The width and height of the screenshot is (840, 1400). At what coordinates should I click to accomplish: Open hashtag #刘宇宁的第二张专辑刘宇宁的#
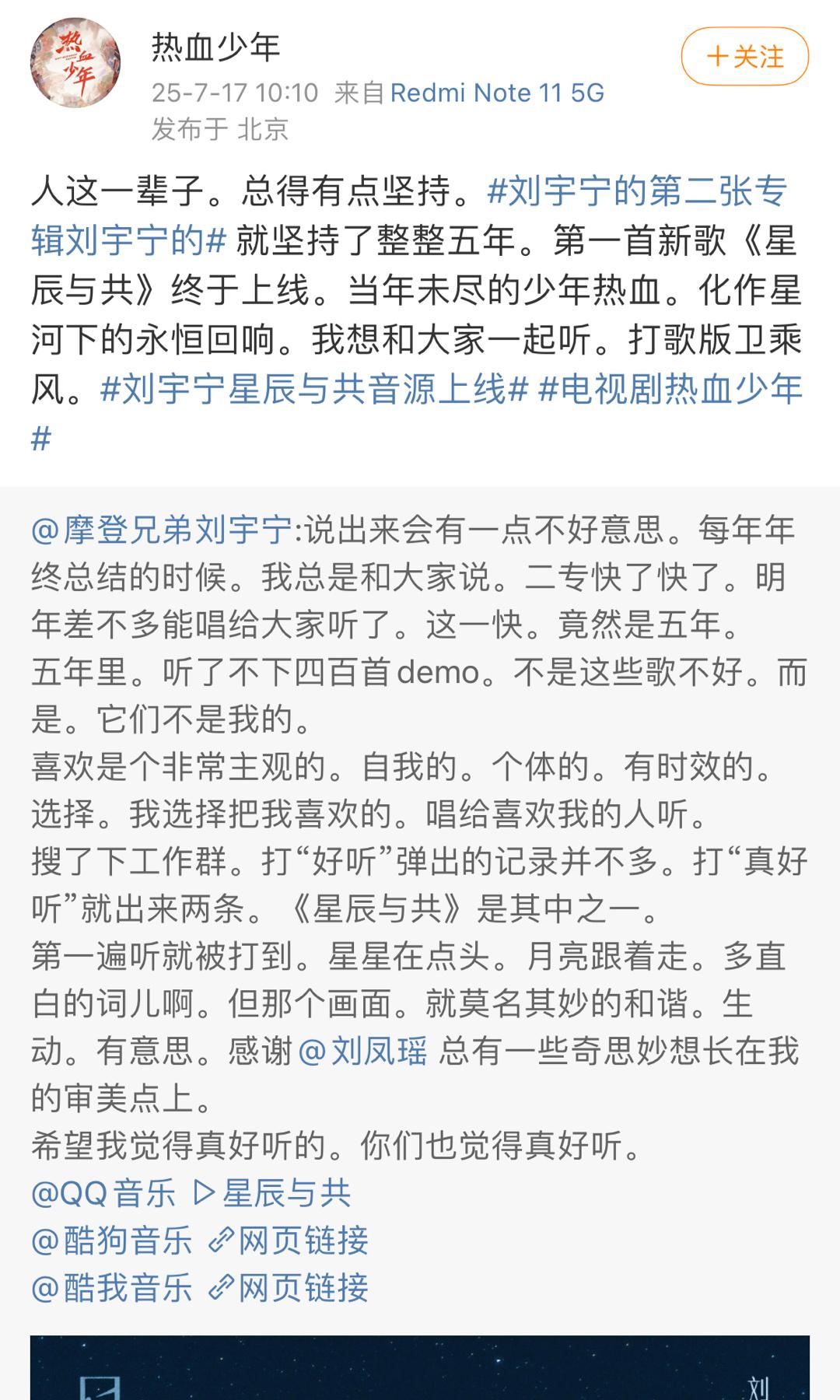(409, 215)
